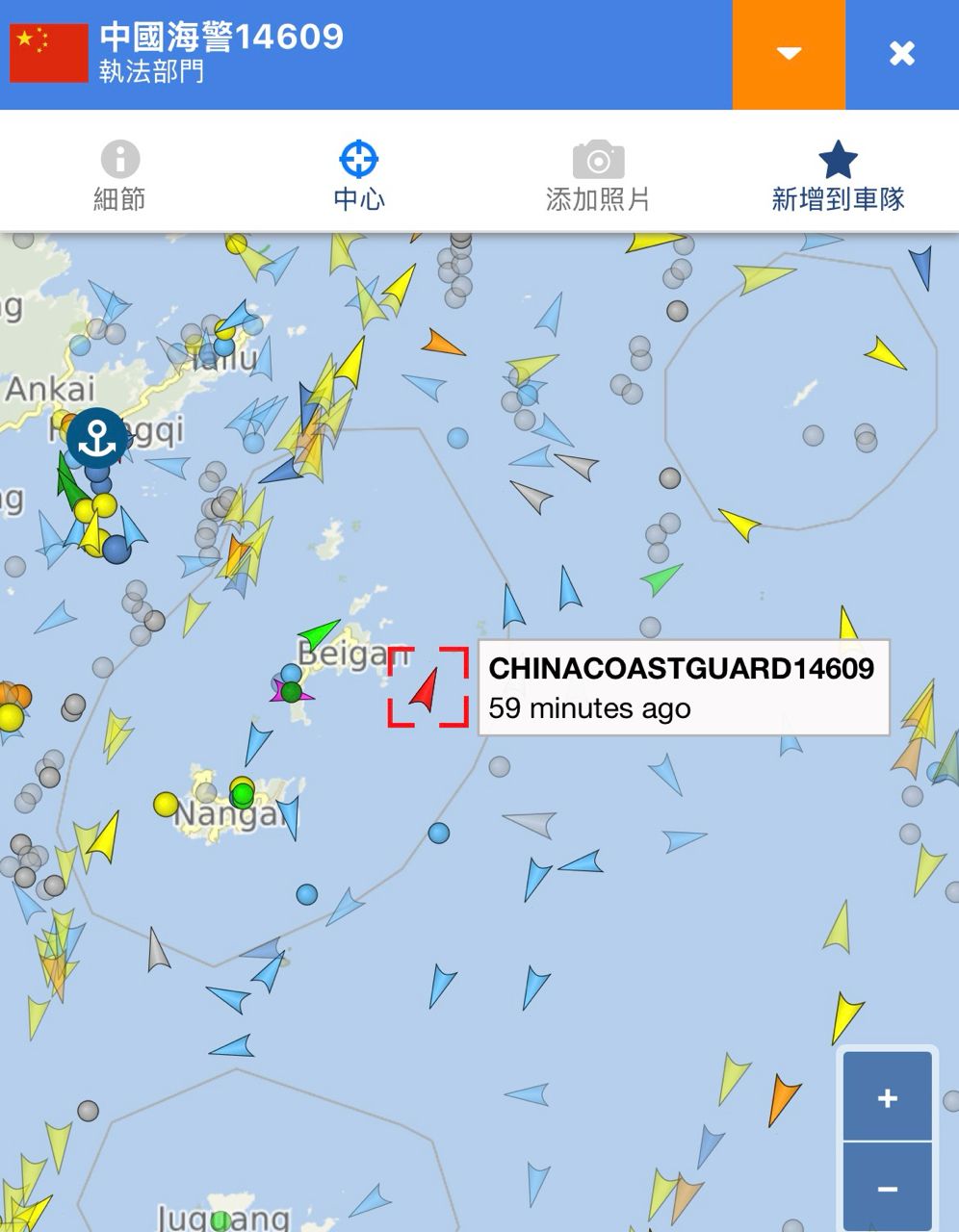Zoom in on the map

click(x=887, y=1097)
